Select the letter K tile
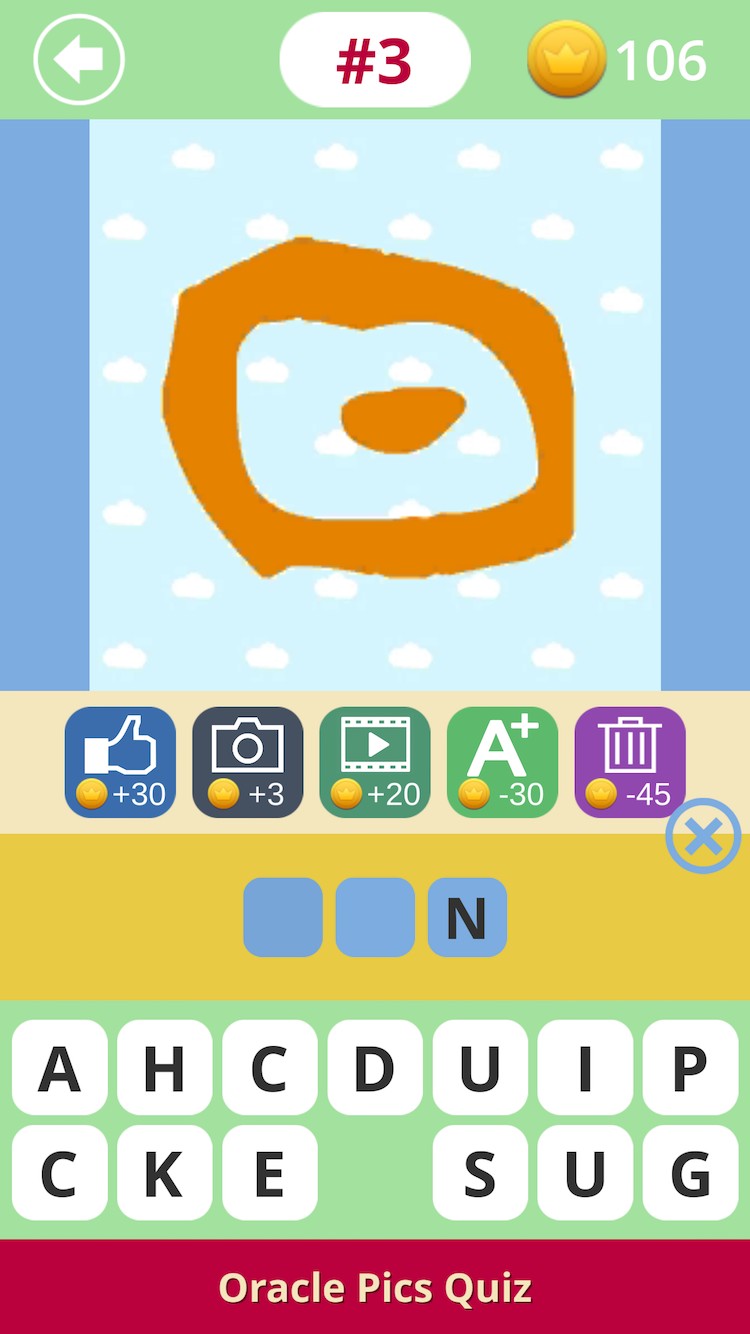Screen dimensions: 750x1334 (165, 1172)
